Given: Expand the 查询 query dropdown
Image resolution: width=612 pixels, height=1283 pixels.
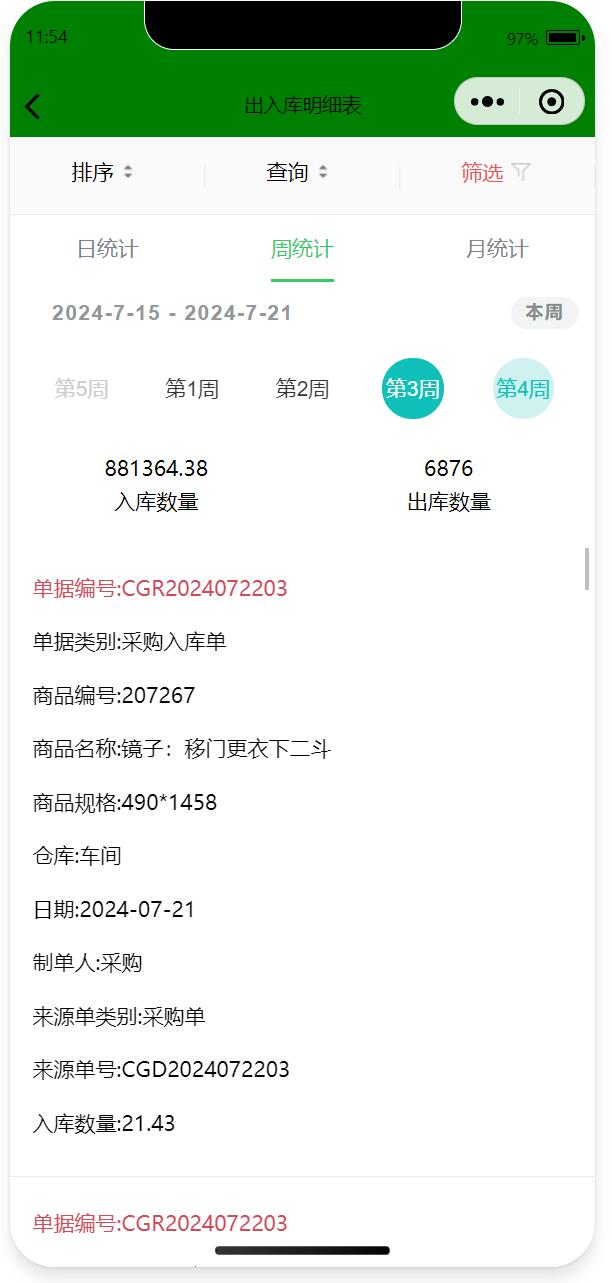Looking at the screenshot, I should pos(297,172).
